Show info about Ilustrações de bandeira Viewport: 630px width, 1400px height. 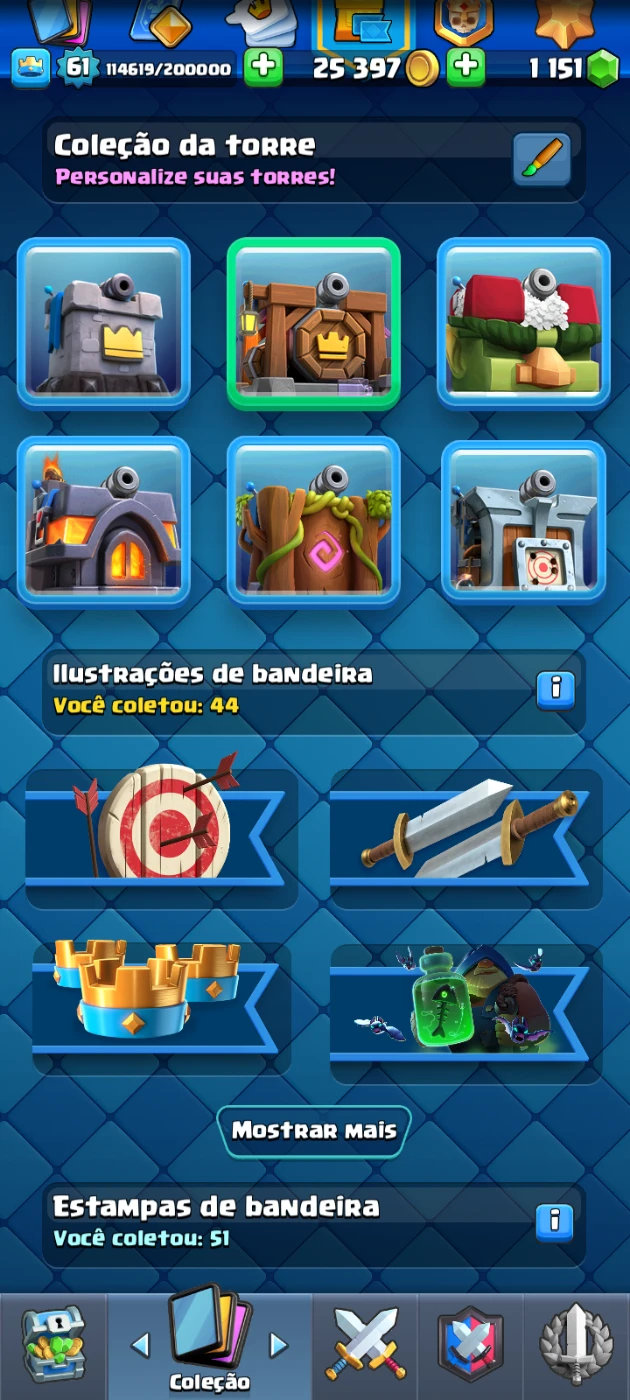pyautogui.click(x=555, y=689)
